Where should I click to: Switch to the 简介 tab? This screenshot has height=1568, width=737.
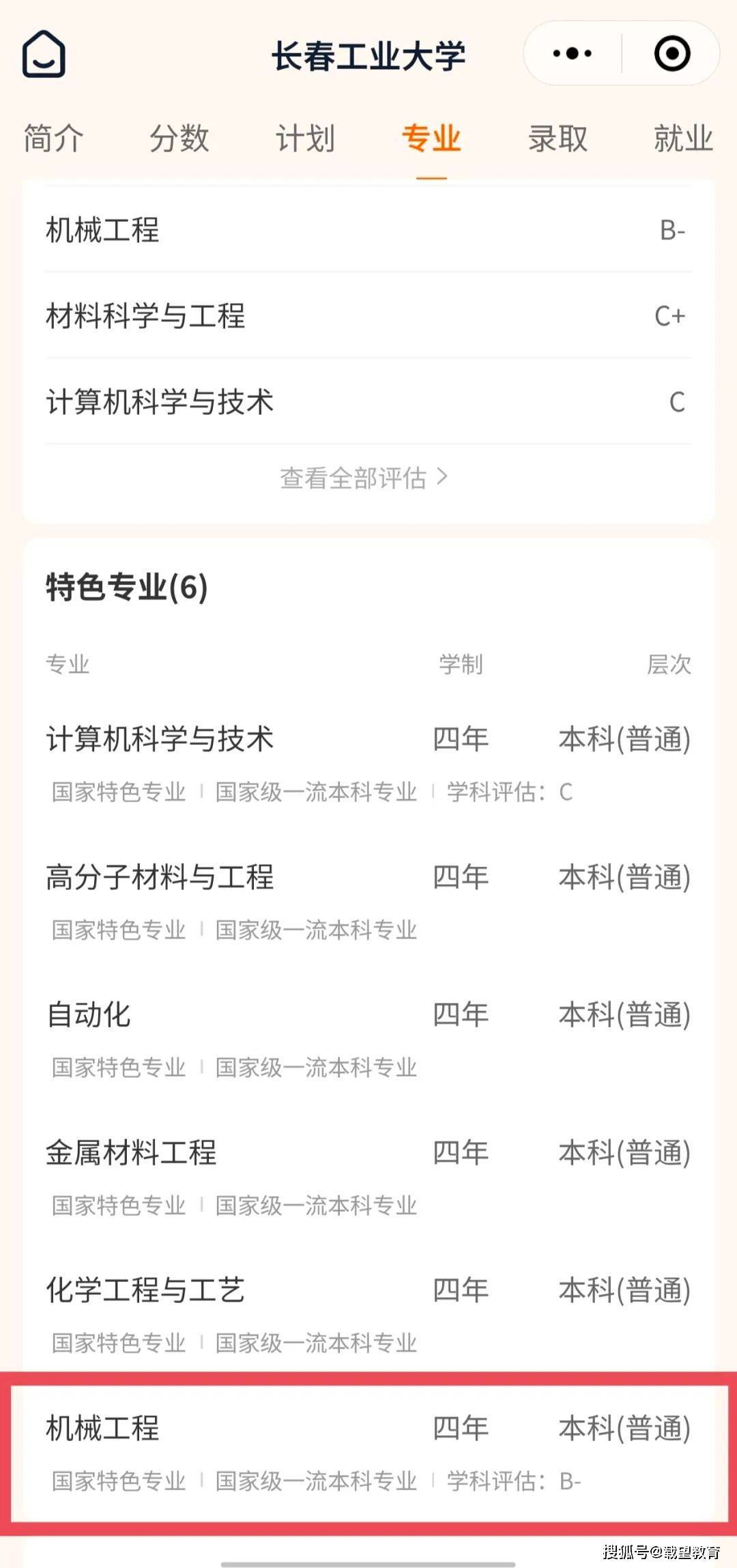click(54, 139)
